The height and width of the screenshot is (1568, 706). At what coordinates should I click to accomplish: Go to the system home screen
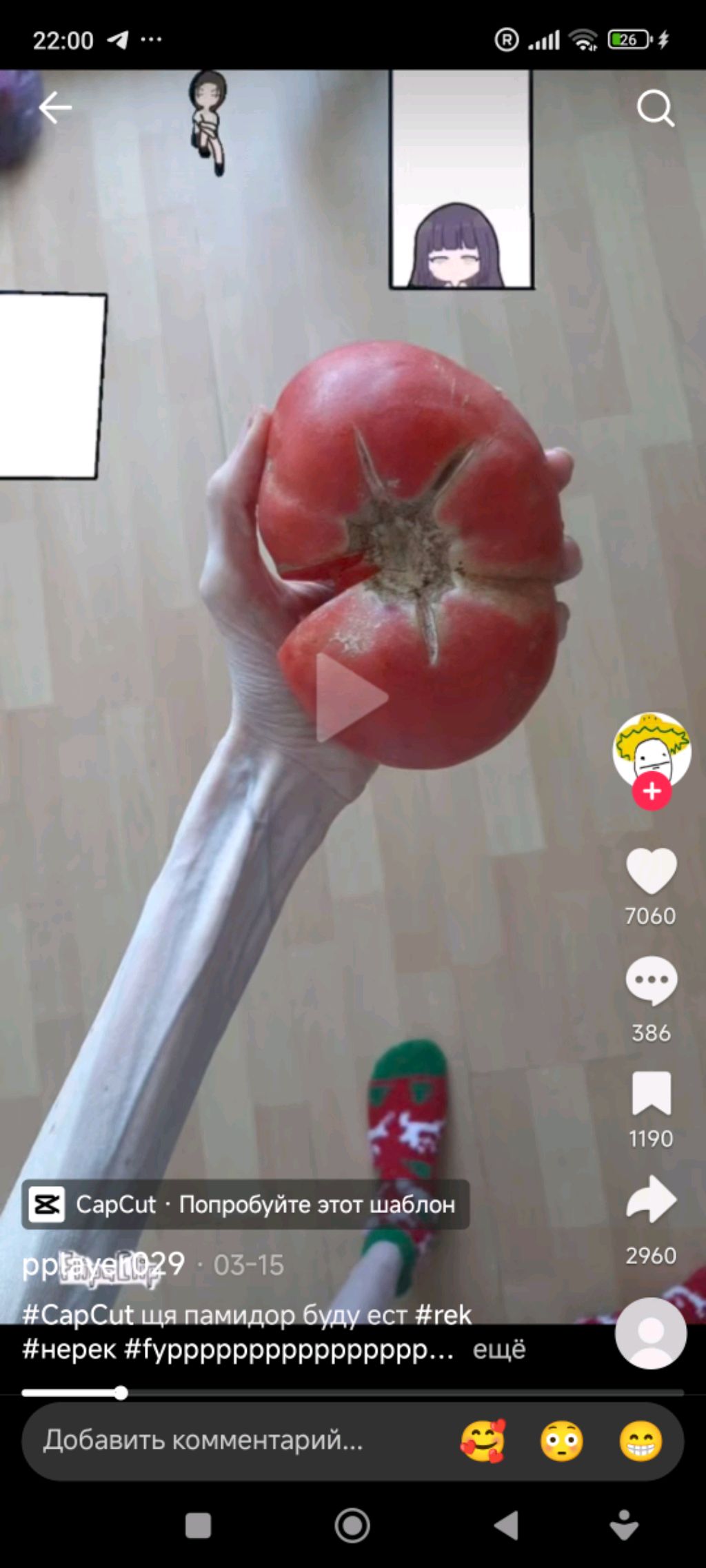pos(352,1525)
